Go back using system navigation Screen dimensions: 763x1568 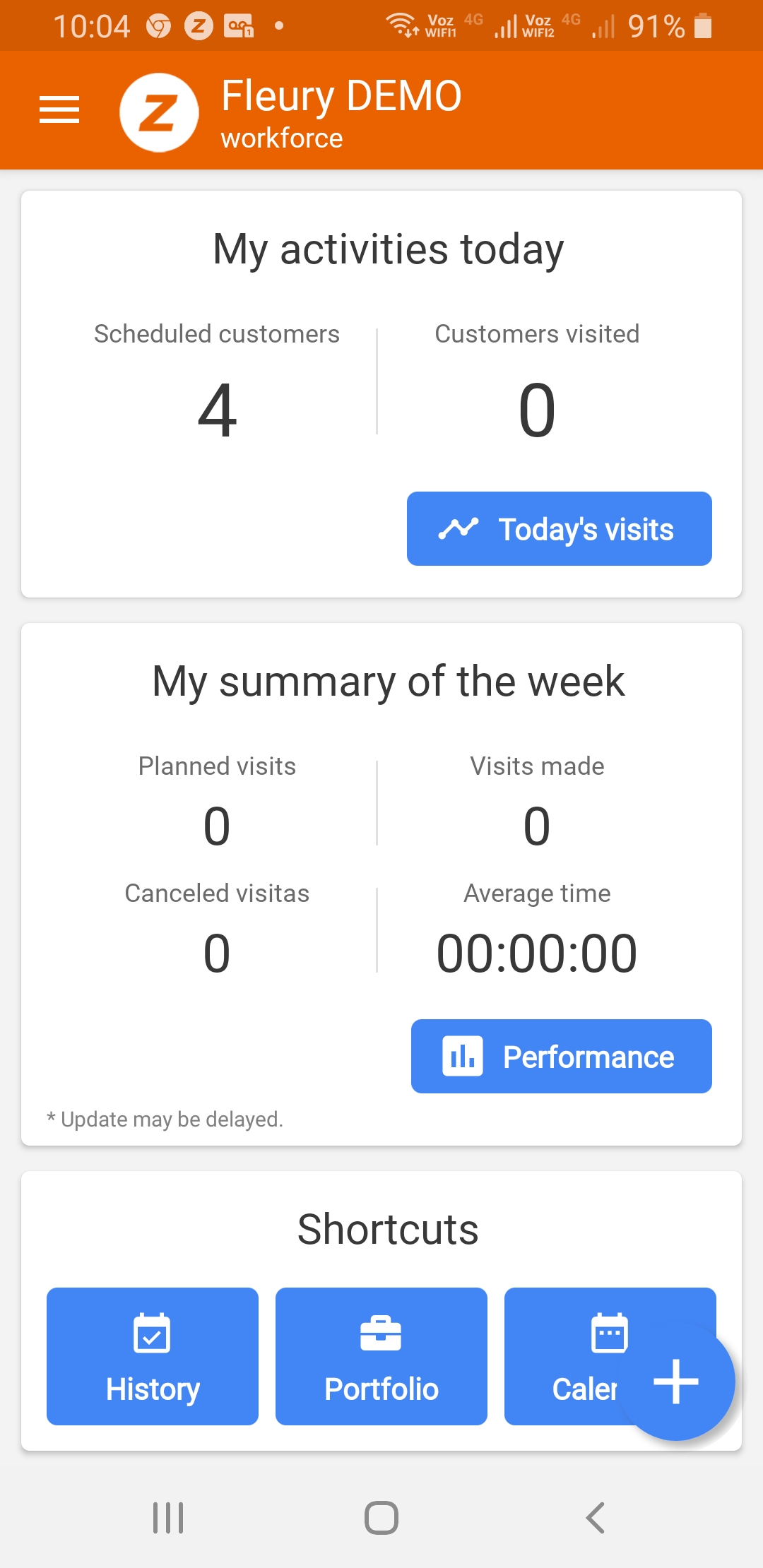pos(595,1517)
